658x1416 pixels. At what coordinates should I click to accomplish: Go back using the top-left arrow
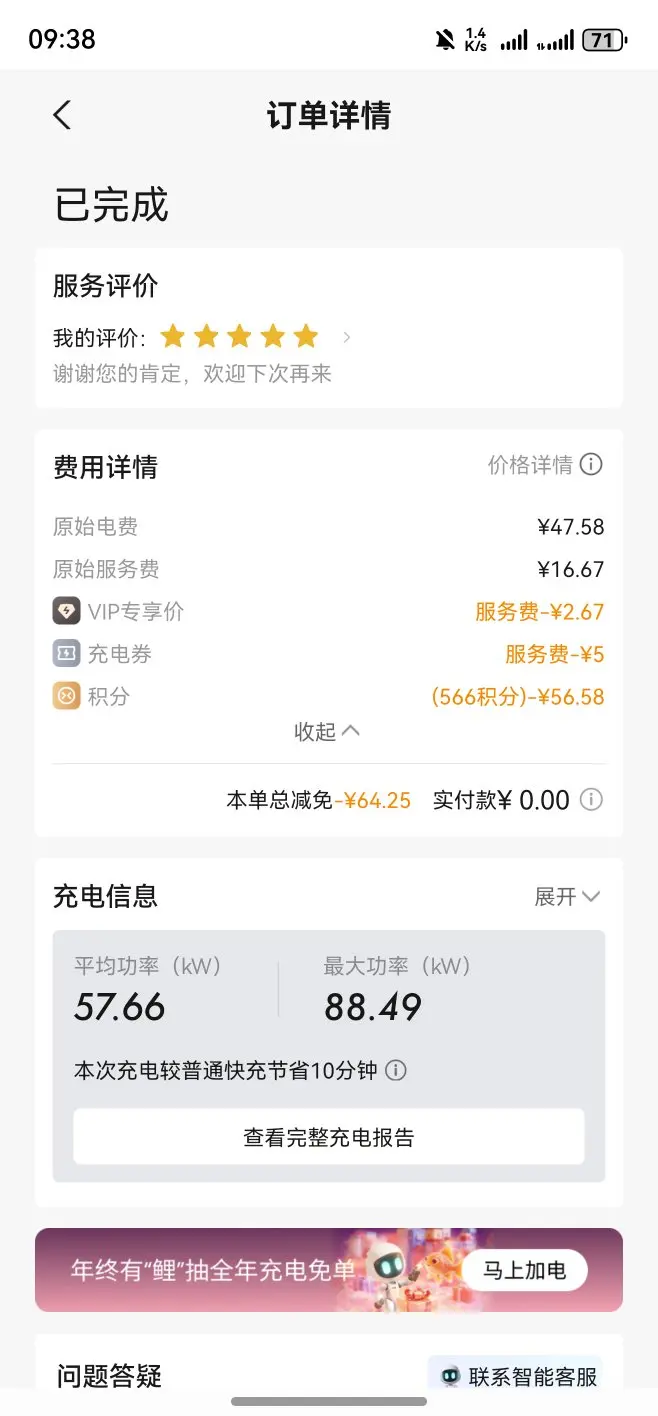click(62, 115)
